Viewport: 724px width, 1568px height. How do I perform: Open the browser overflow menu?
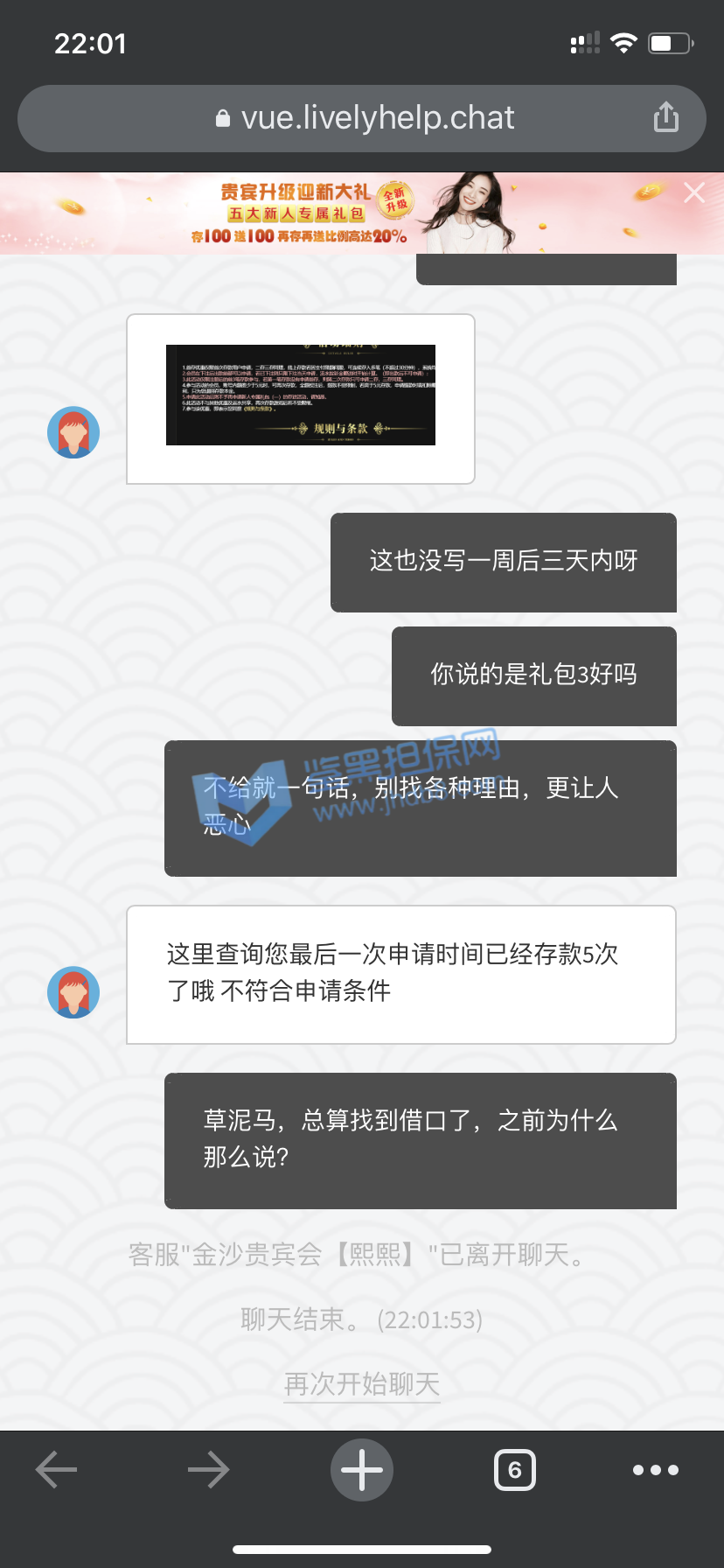tap(656, 1470)
